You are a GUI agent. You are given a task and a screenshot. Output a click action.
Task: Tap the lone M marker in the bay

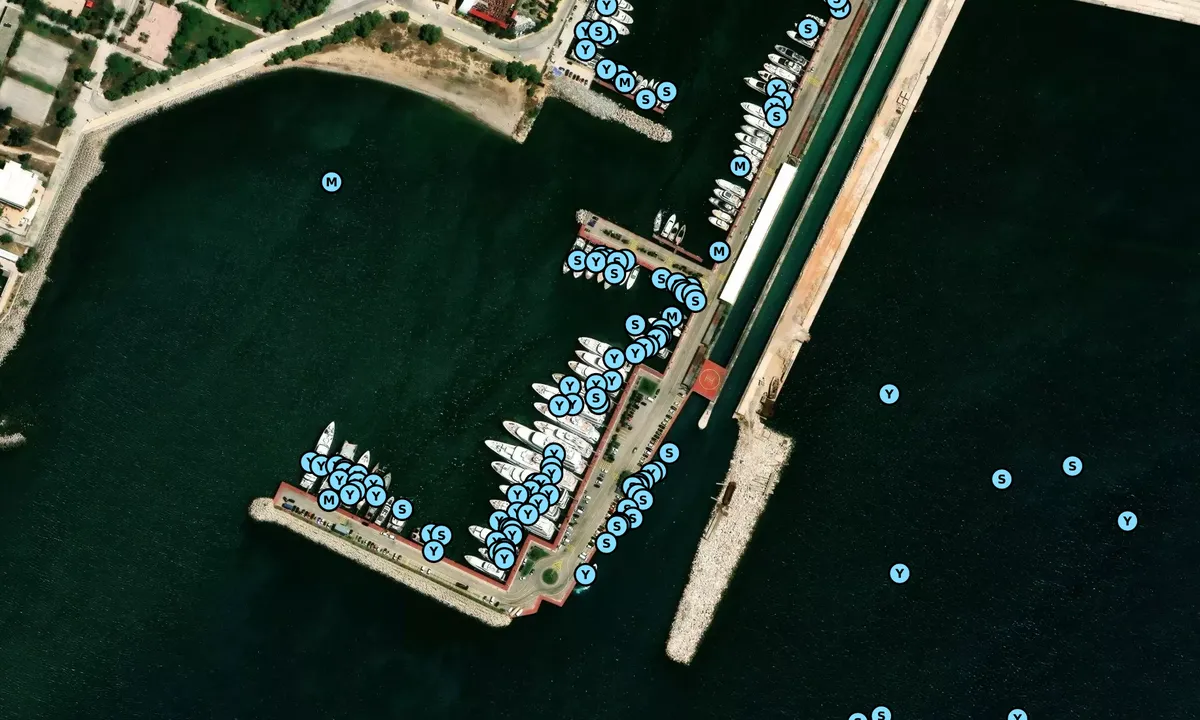[331, 182]
